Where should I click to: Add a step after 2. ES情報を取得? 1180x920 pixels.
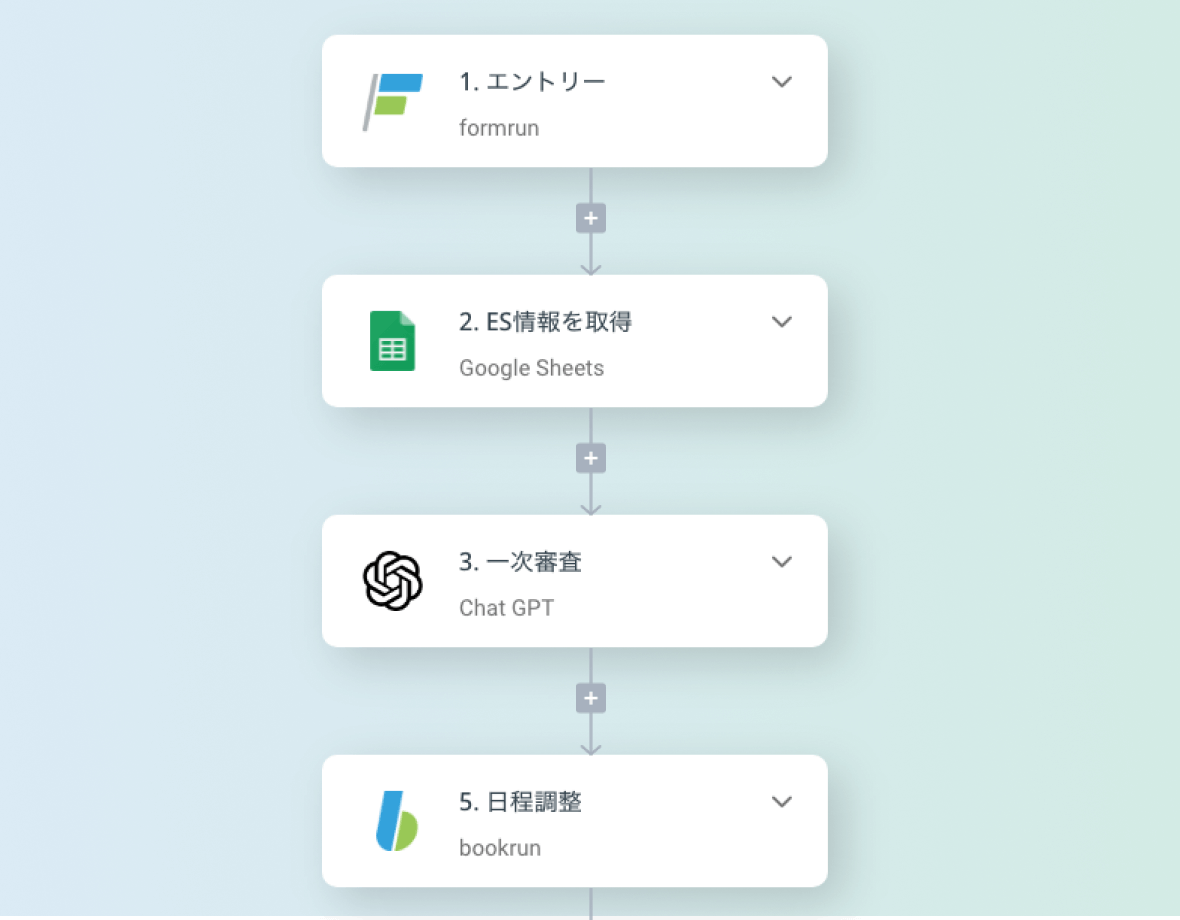pyautogui.click(x=591, y=458)
